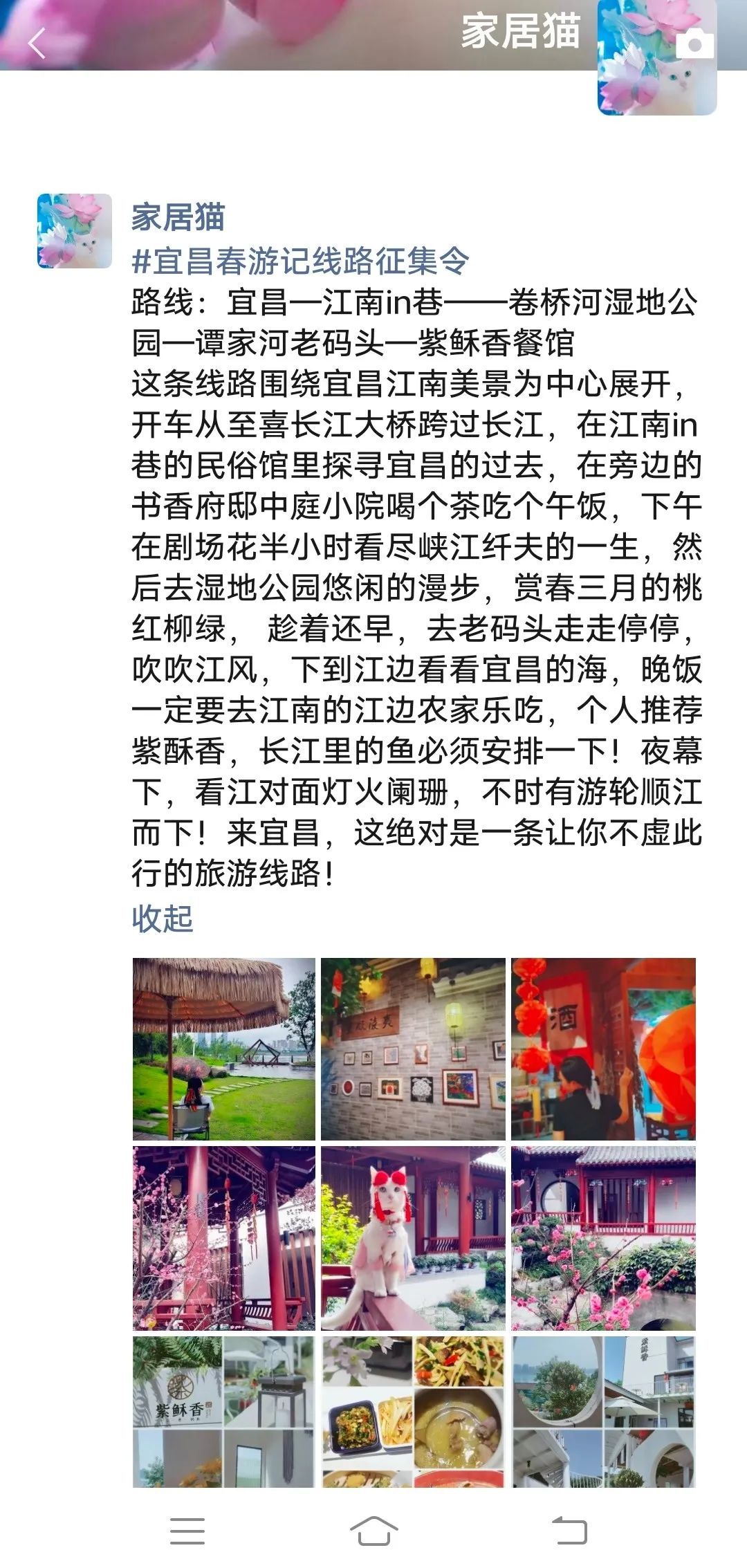View the food dishes collage photo

413,1411
